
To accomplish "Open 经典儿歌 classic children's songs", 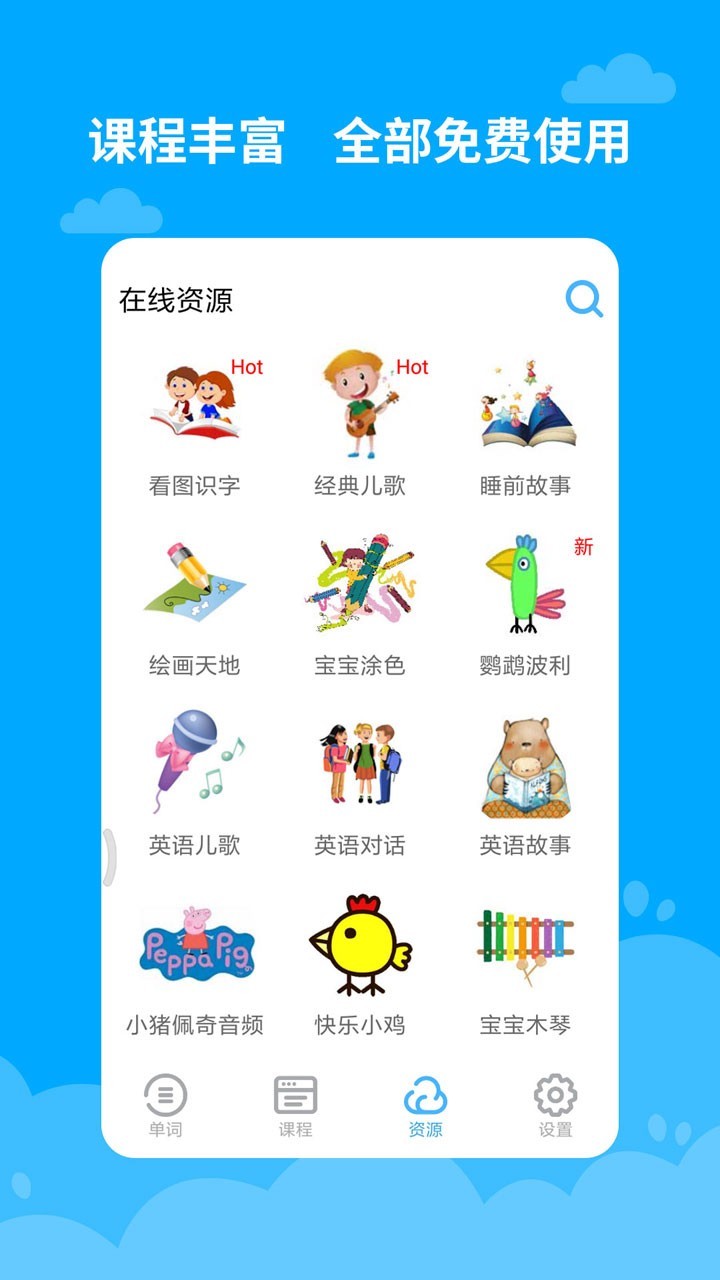I will click(360, 400).
